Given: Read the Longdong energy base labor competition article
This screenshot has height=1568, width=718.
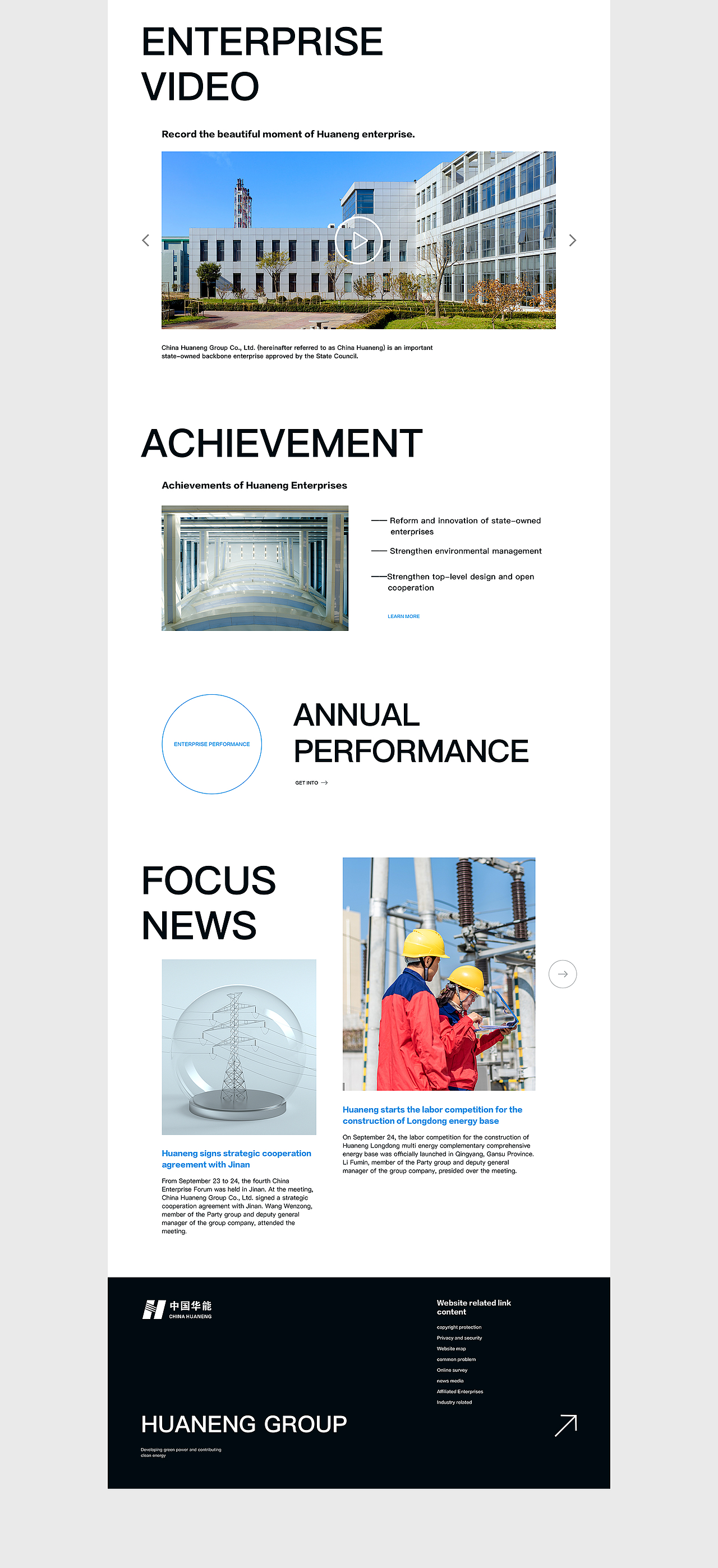Looking at the screenshot, I should point(432,1114).
